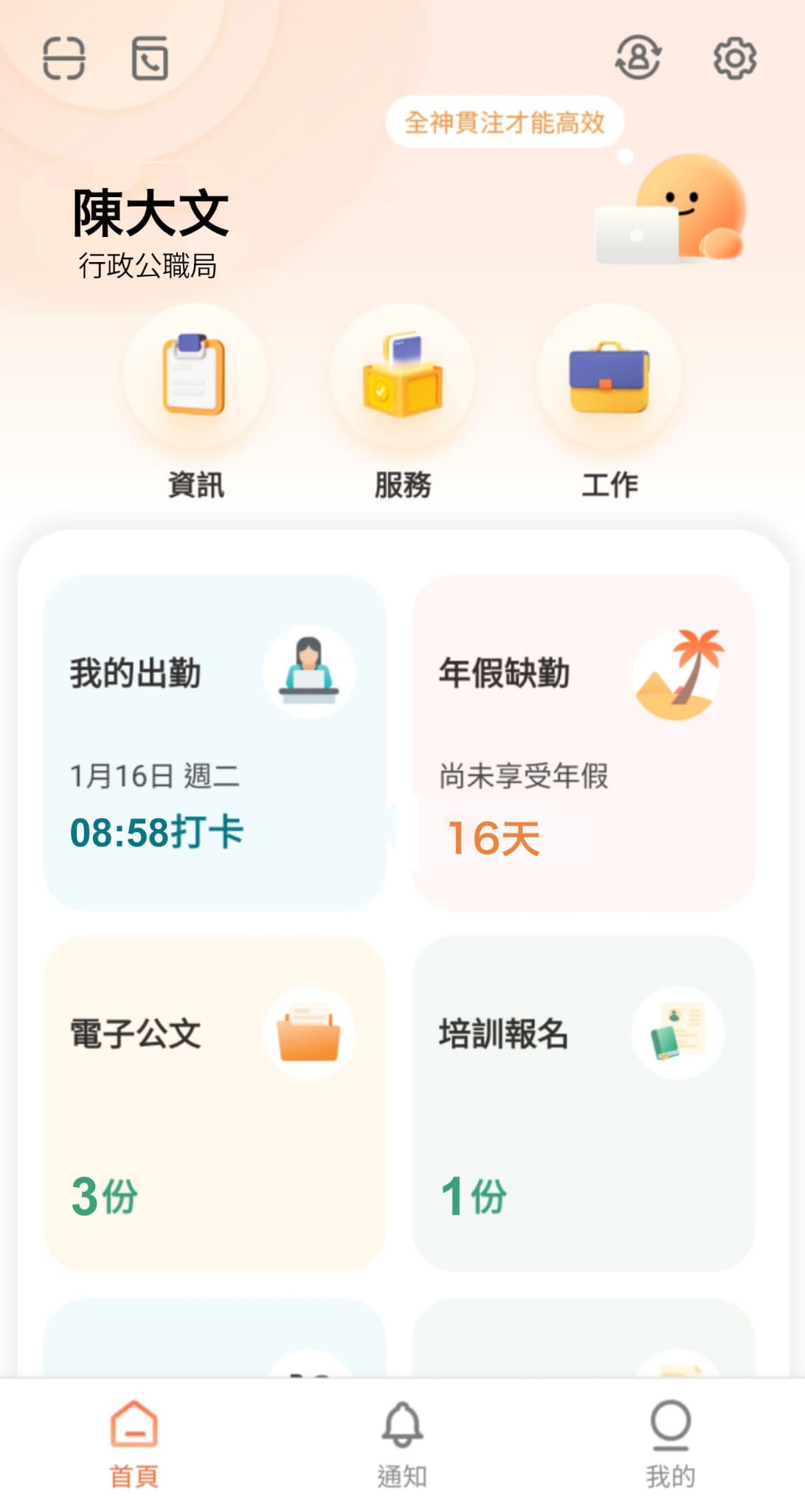Image resolution: width=805 pixels, height=1512 pixels.
Task: Open the 培訓報名 training card
Action: [x=583, y=1103]
